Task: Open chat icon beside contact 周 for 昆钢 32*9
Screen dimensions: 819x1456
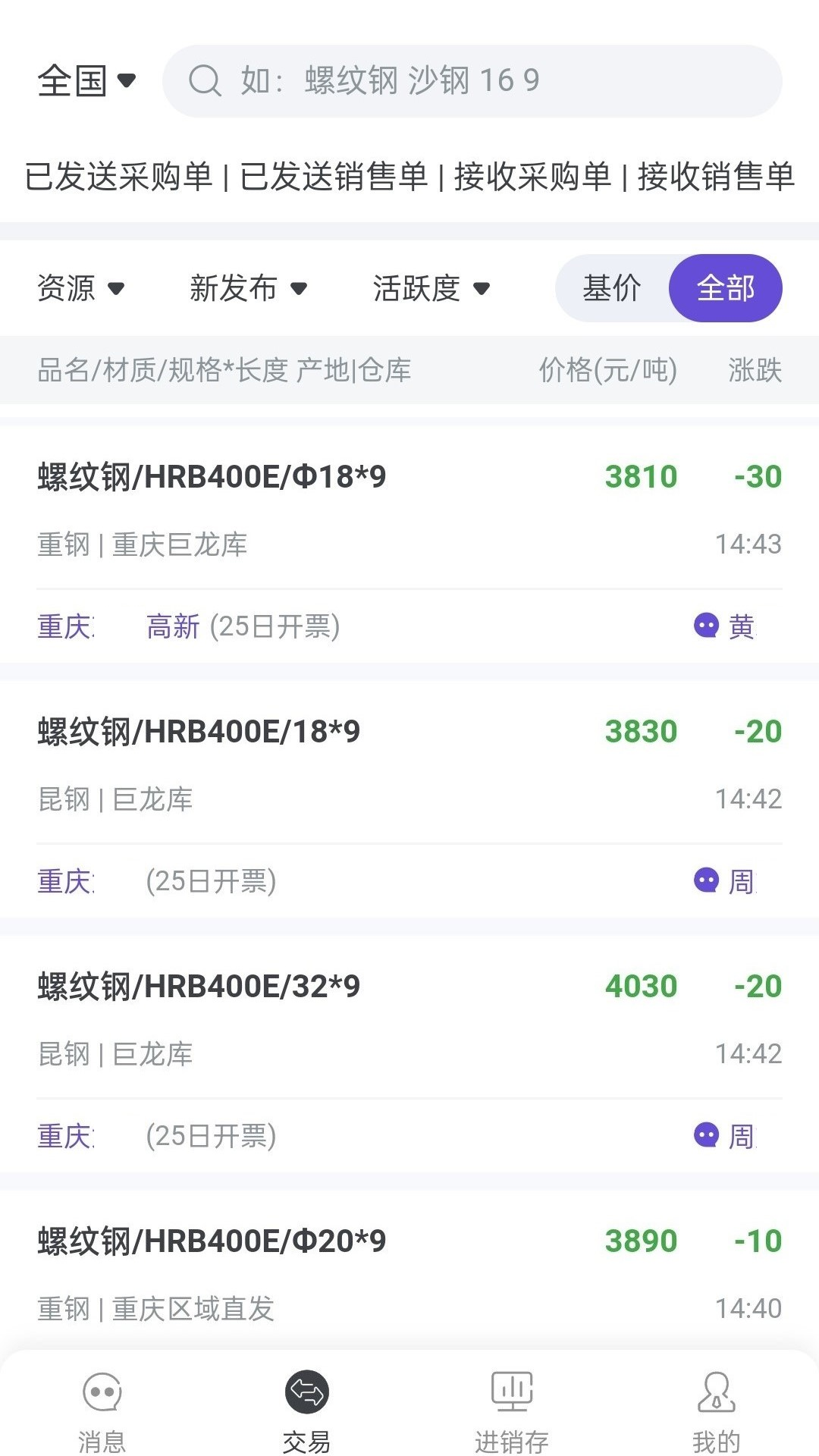Action: coord(706,1135)
